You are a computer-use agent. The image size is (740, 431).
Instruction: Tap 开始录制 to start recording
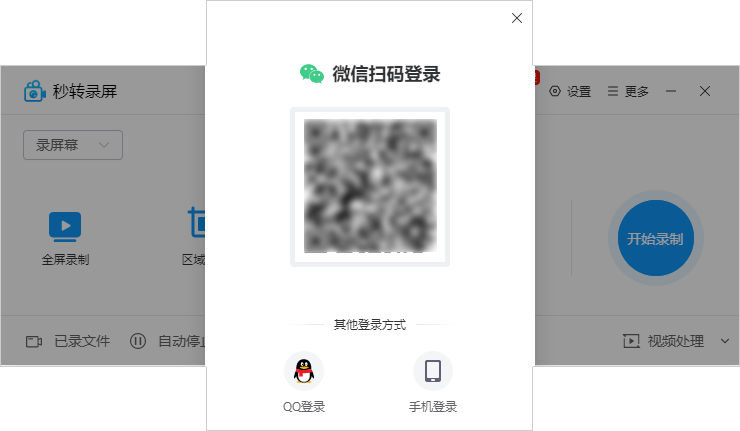[655, 239]
